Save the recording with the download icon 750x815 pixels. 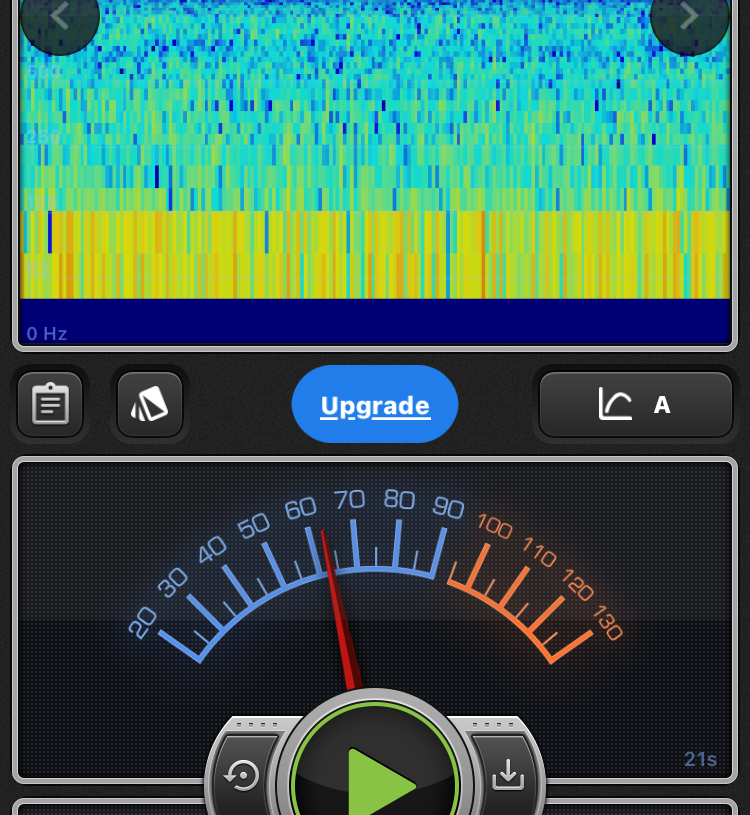508,774
